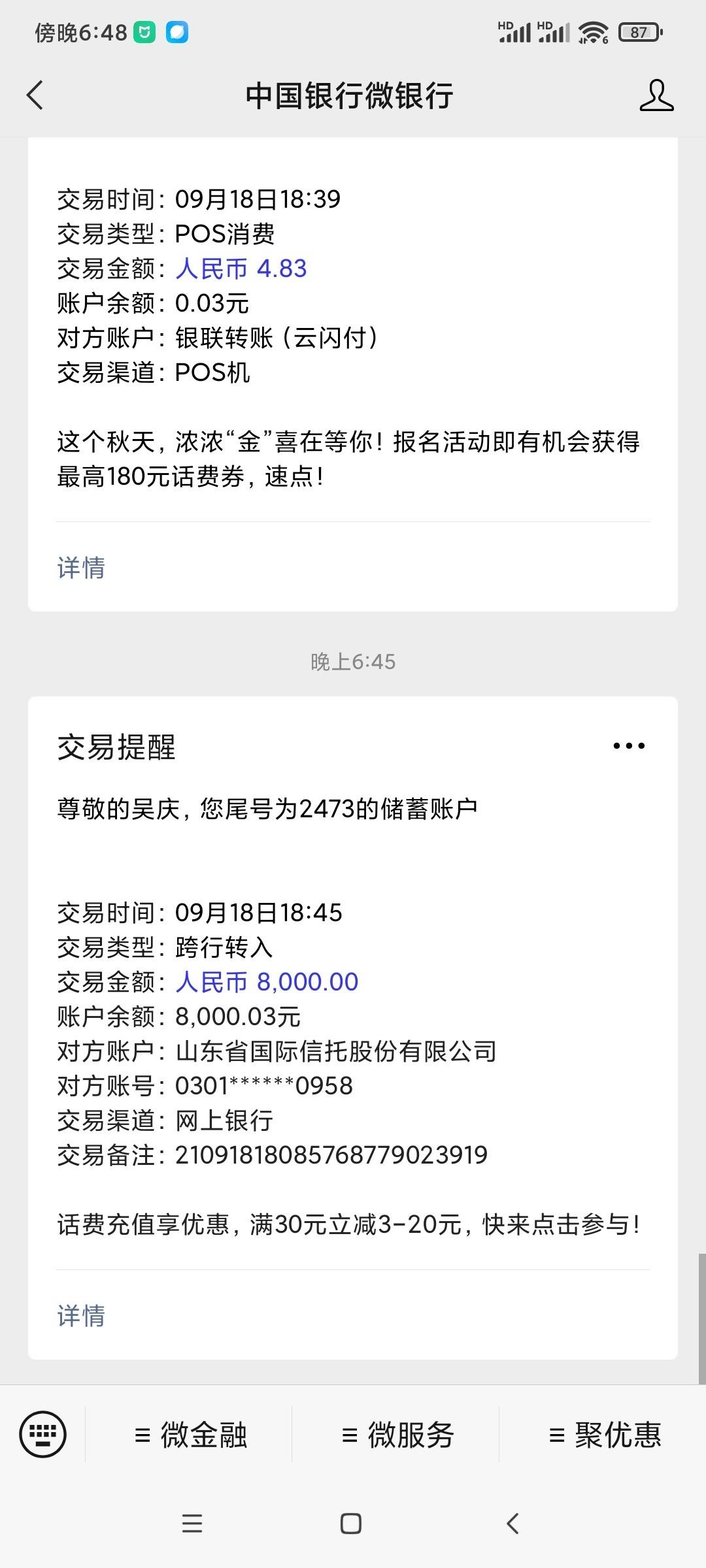
Task: Go back using the top-left arrow
Action: pyautogui.click(x=35, y=95)
